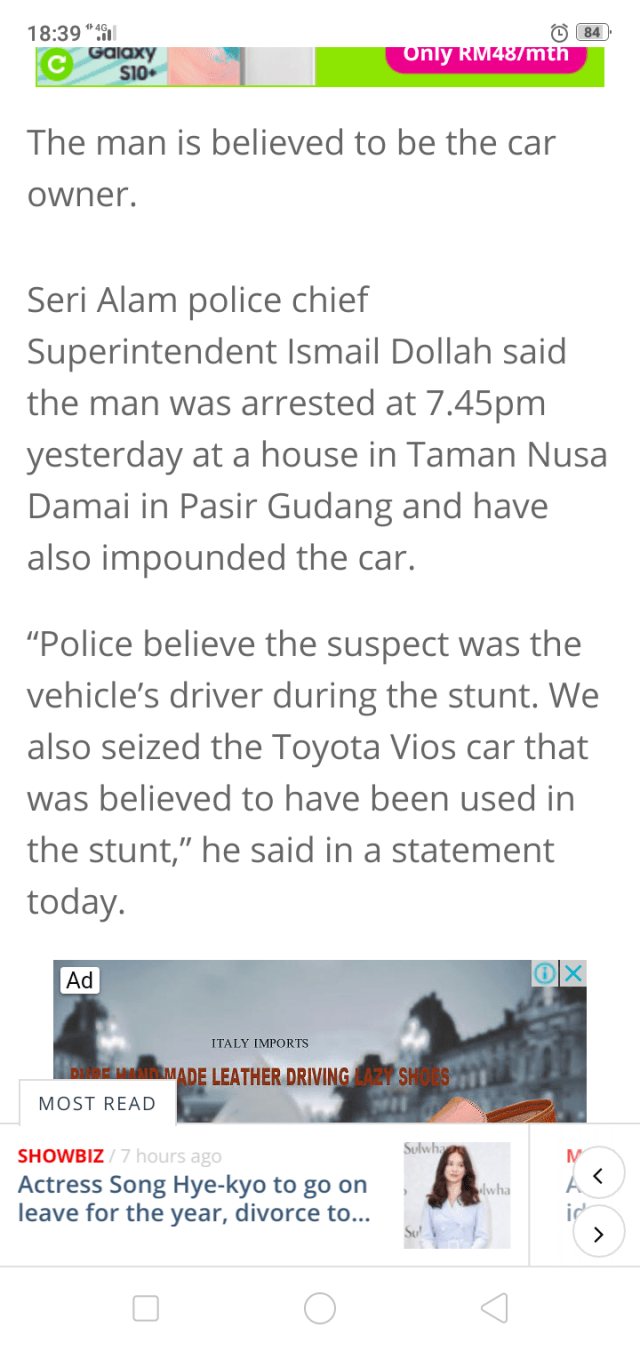Go back with the system back button

click(494, 1308)
